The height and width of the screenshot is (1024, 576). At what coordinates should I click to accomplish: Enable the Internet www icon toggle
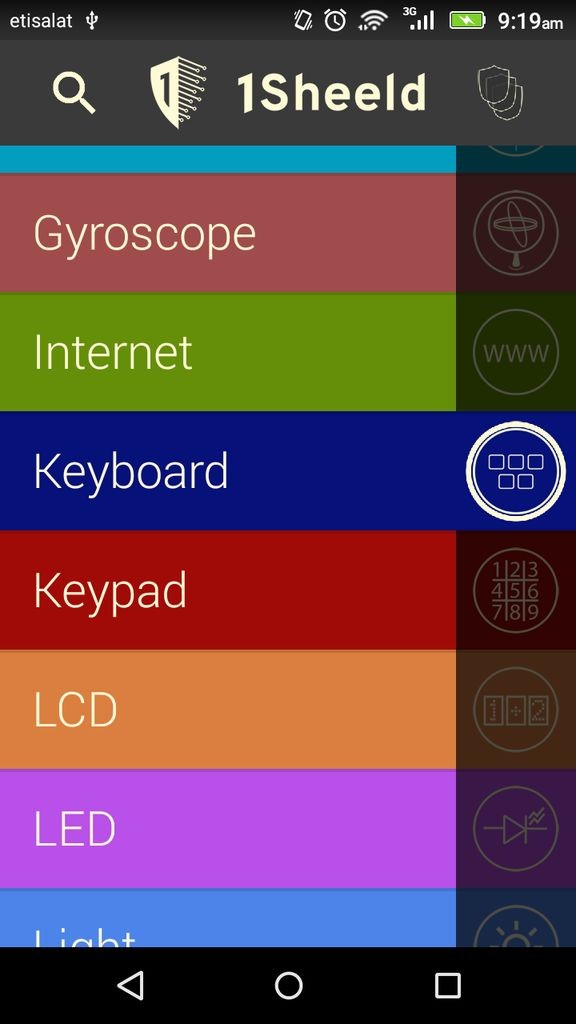[x=516, y=352]
